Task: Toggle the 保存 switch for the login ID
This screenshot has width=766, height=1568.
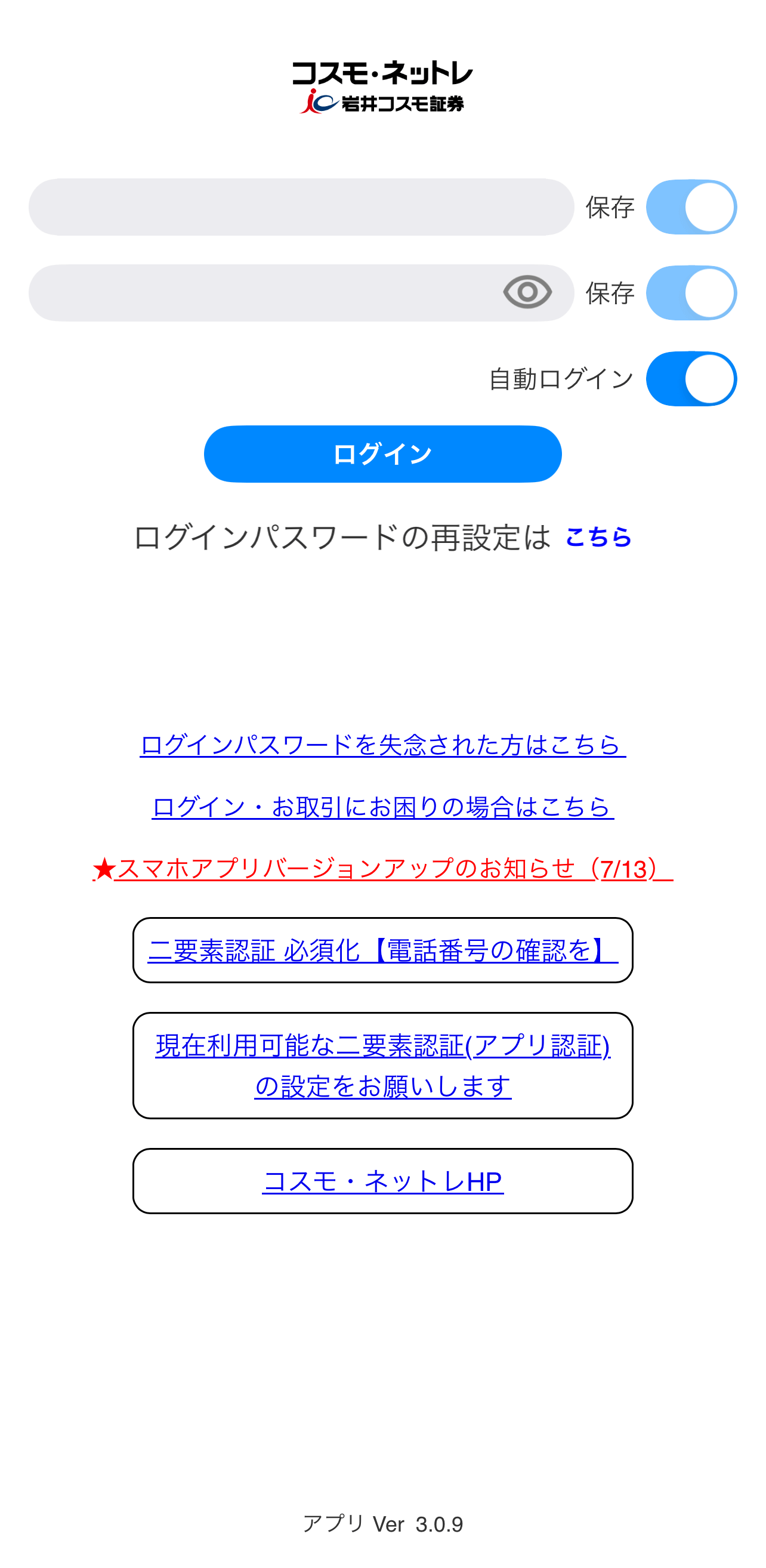Action: pos(691,207)
